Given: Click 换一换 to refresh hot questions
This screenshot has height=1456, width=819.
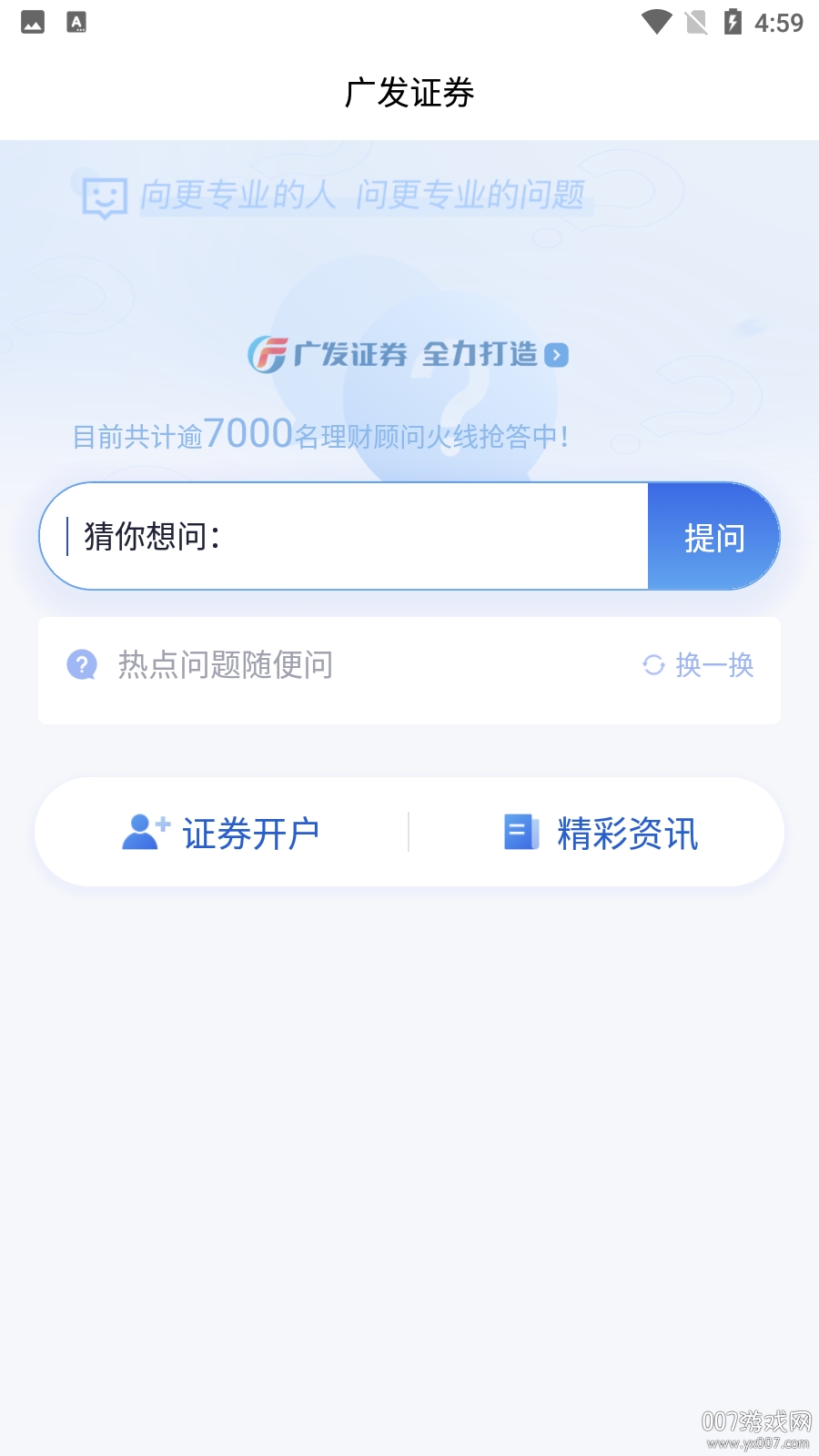Looking at the screenshot, I should click(x=715, y=665).
